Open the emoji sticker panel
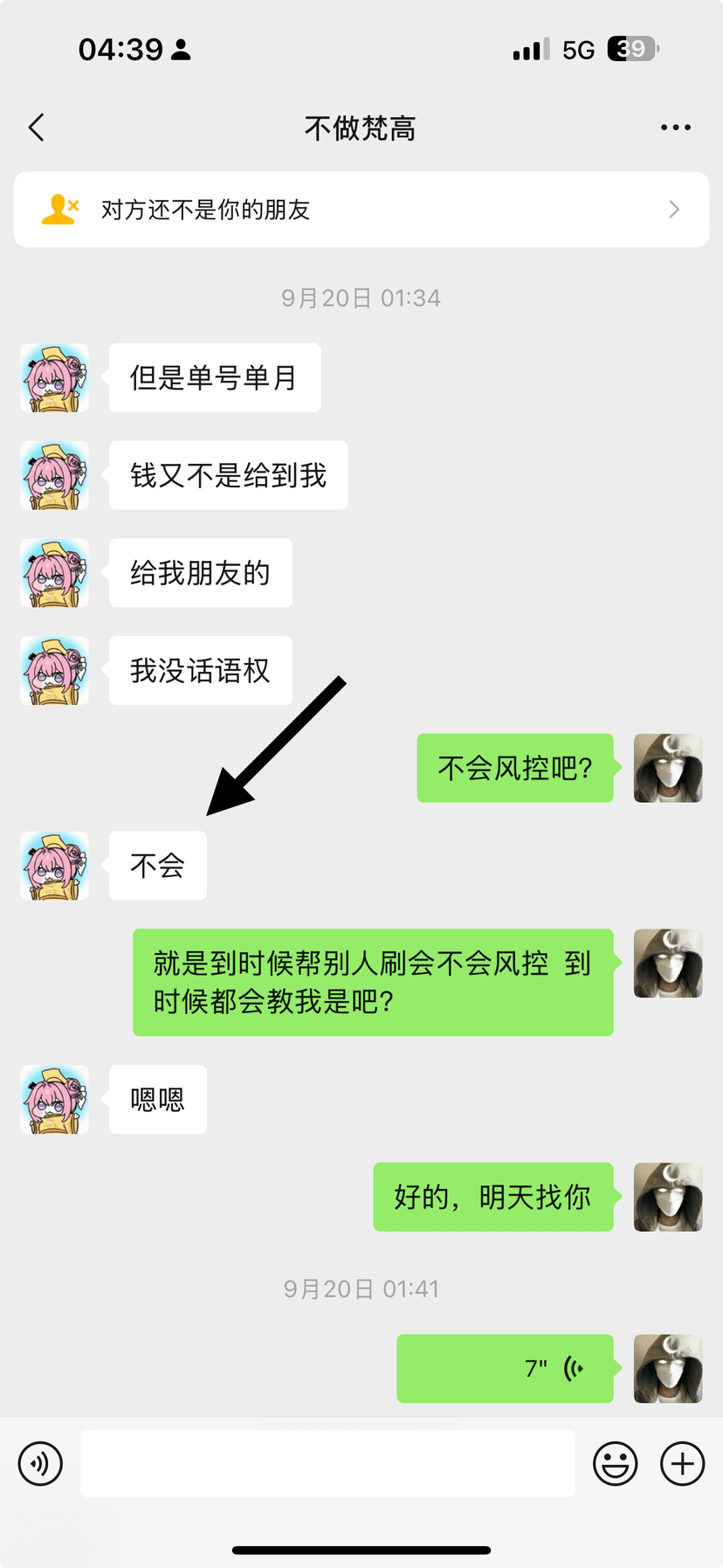This screenshot has width=723, height=1568. [615, 1463]
